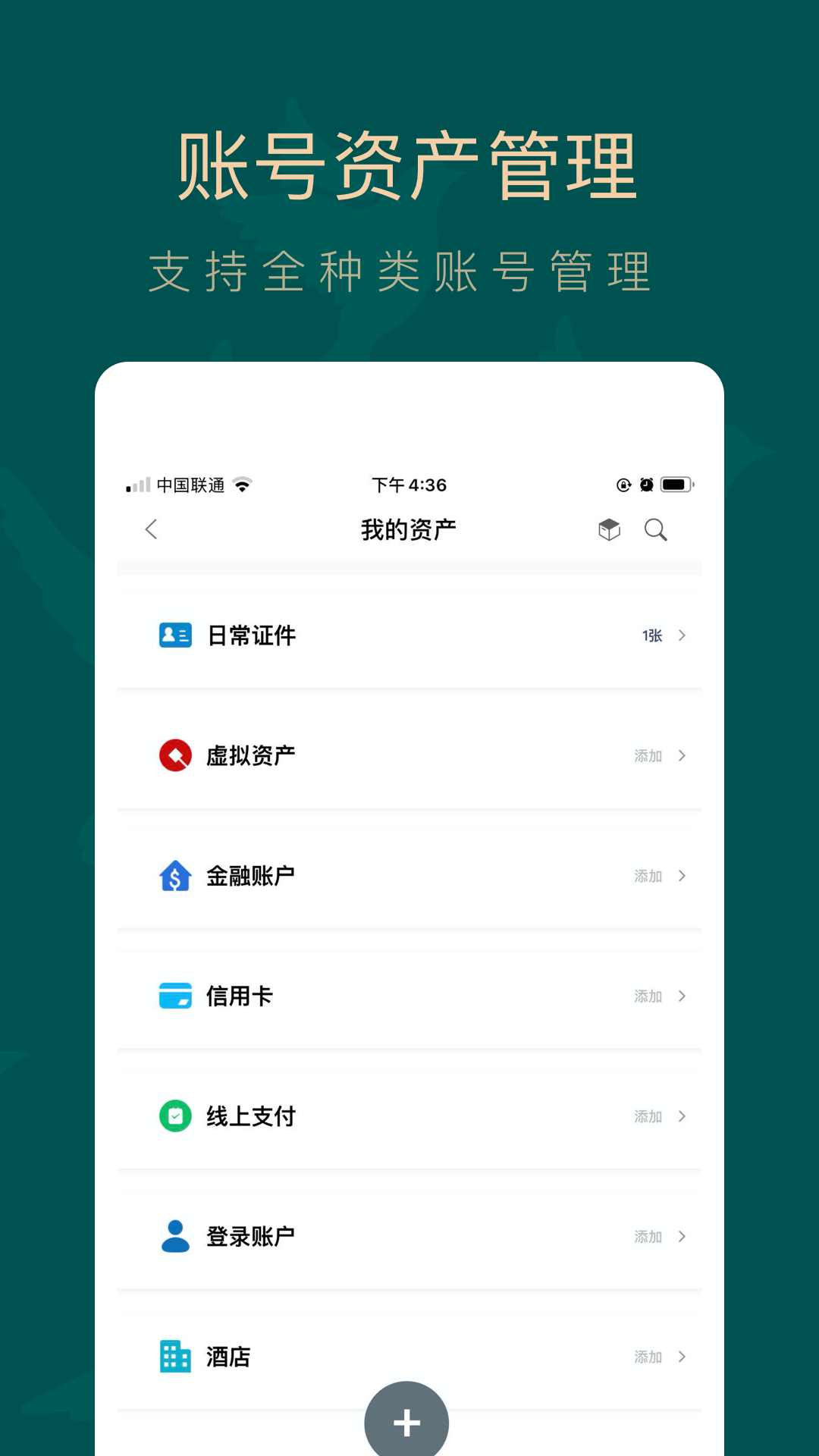819x1456 pixels.
Task: Expand the 虚拟资产 row chevron
Action: (x=682, y=755)
